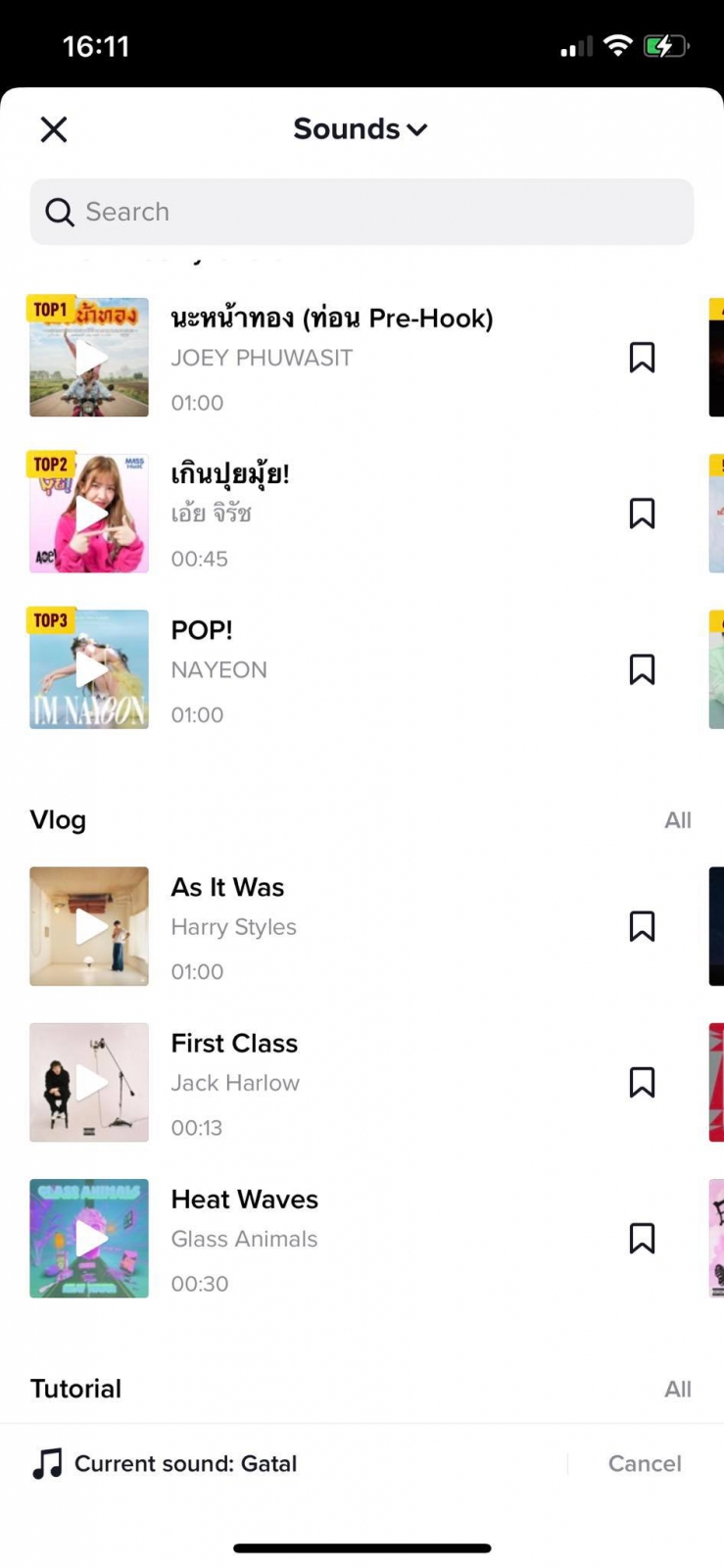Play the TOP1 song by JOEY PHUWASIT
Viewport: 724px width, 1568px height.
click(x=89, y=358)
